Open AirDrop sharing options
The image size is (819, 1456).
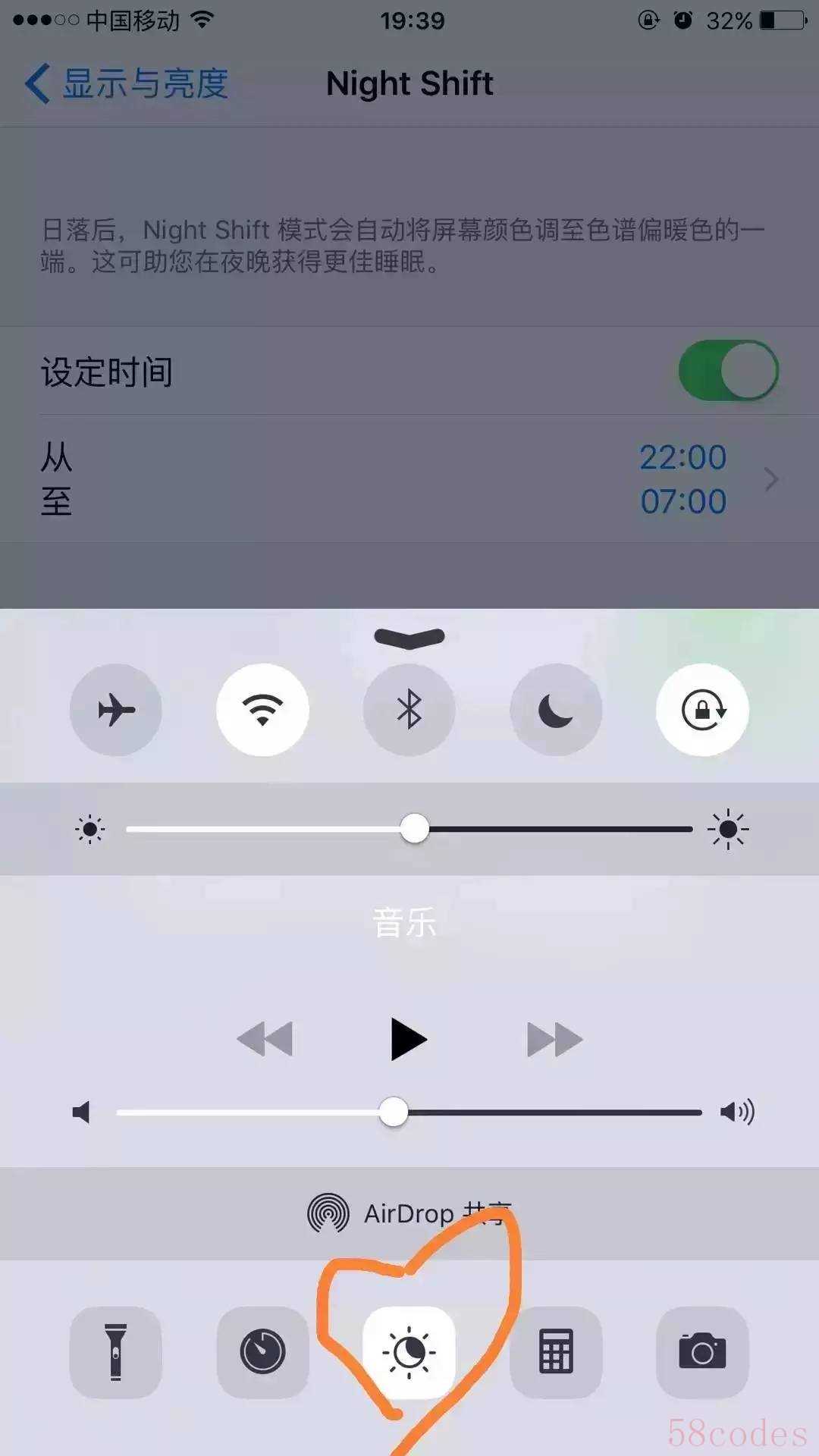point(409,1213)
